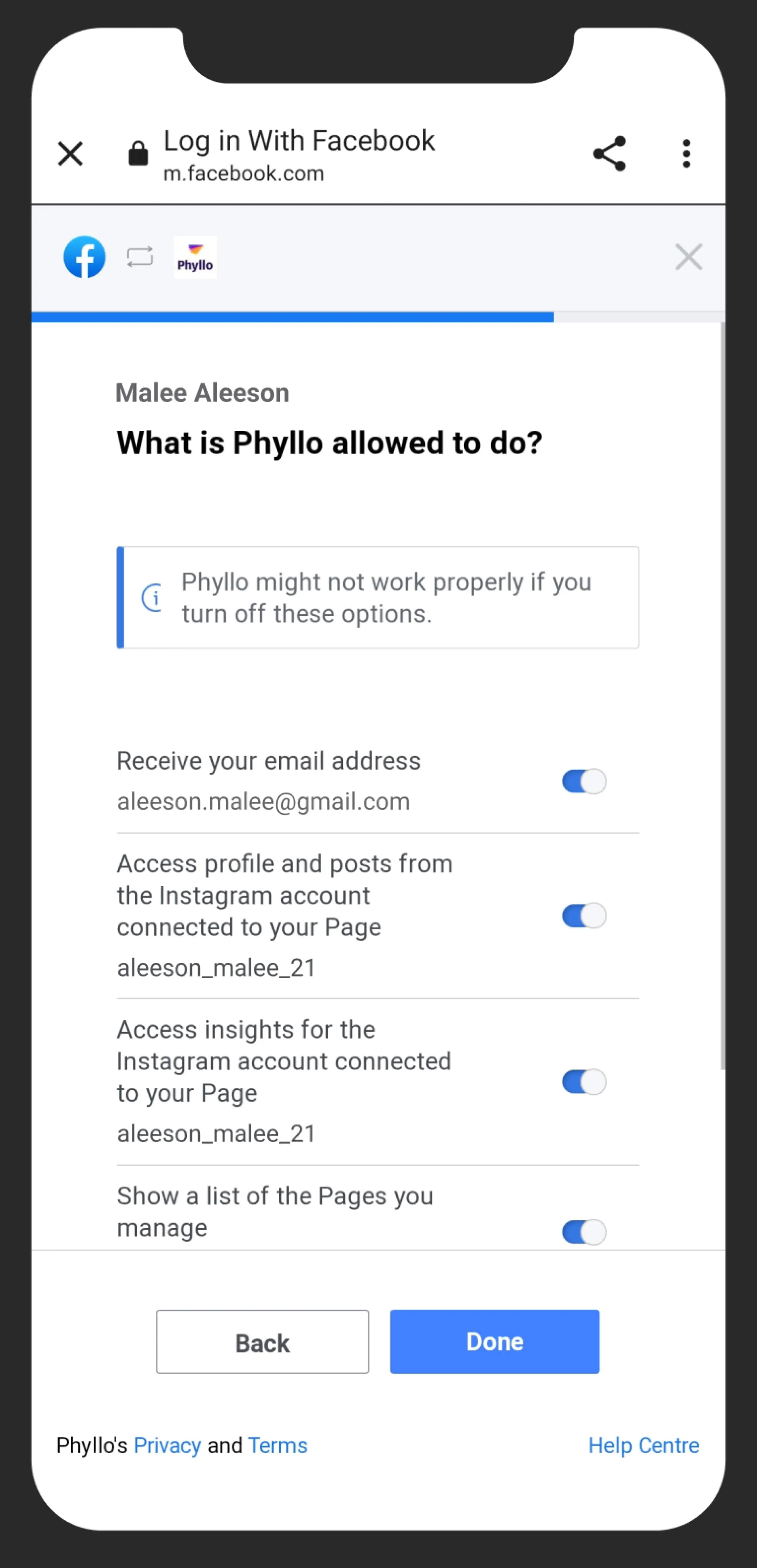Click the padlock icon beside the page title
The image size is (757, 1568).
(x=137, y=153)
